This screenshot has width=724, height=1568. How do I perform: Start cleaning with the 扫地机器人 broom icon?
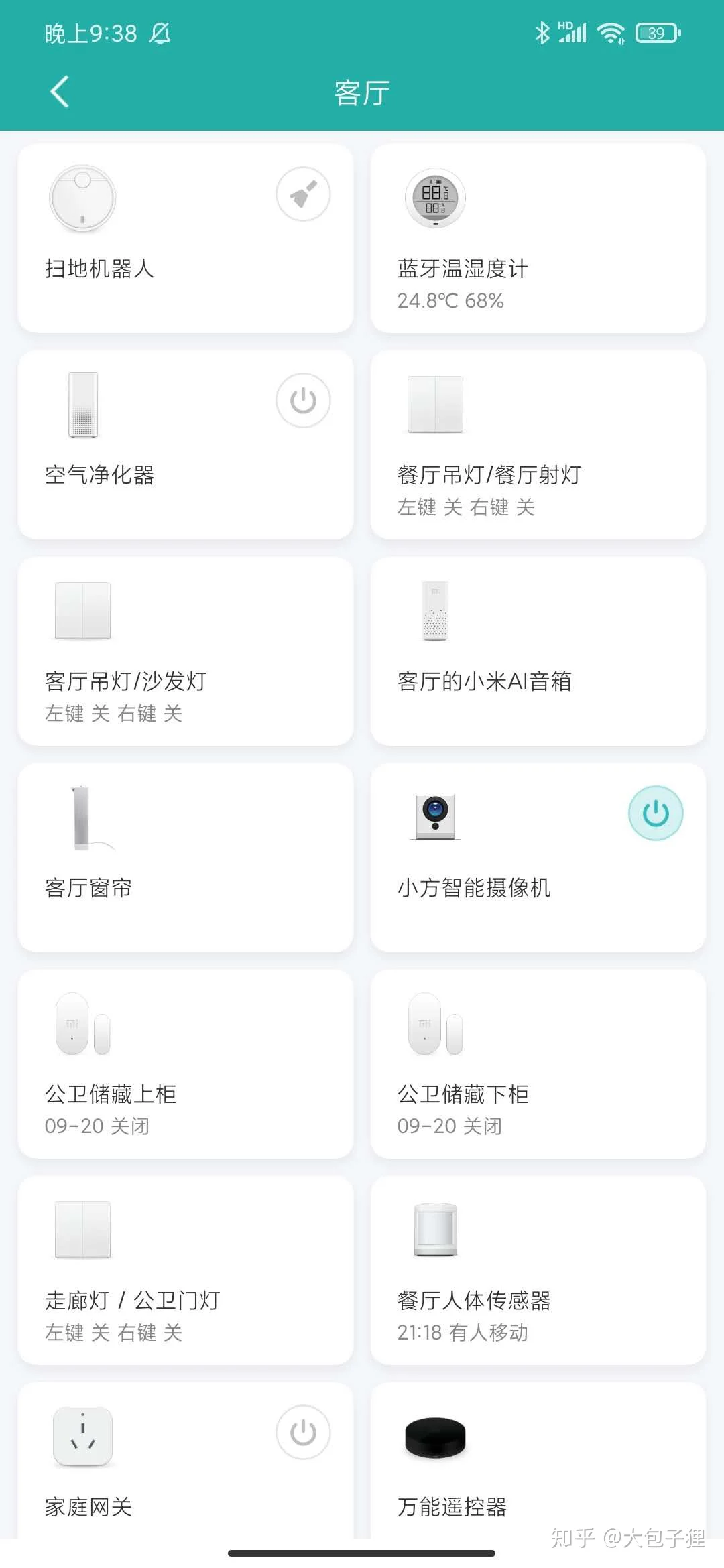tap(303, 194)
